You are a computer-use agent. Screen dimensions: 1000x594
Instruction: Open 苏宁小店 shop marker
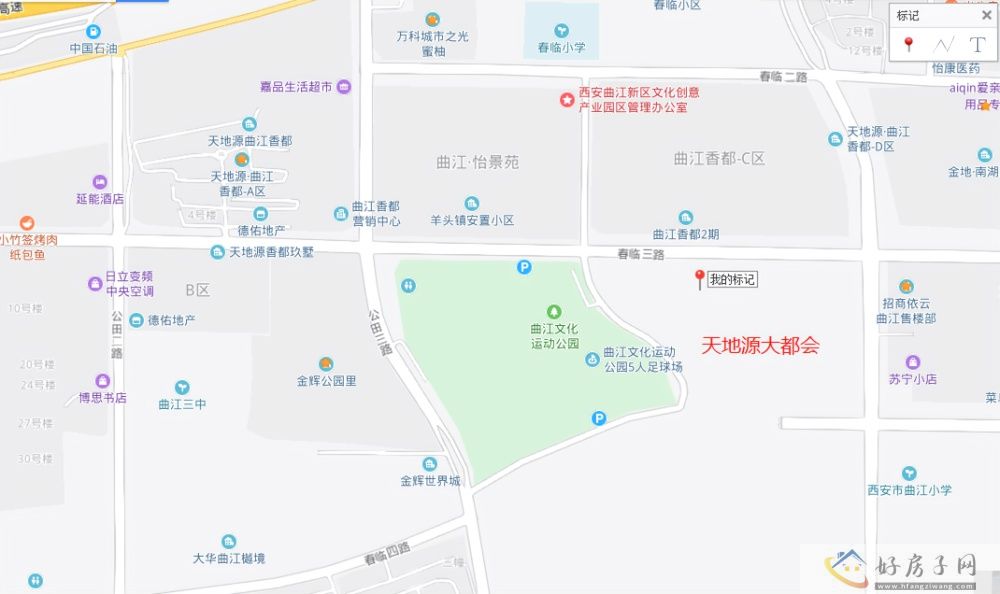912,362
